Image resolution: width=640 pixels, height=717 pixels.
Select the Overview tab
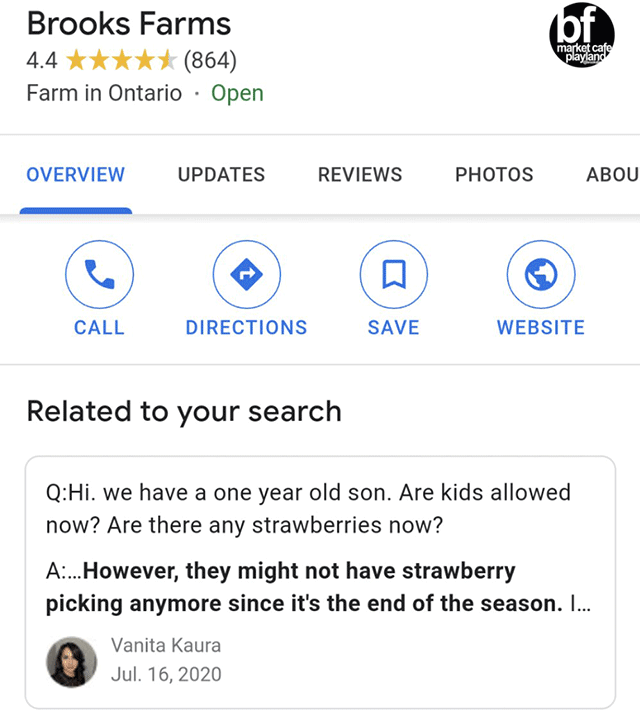(x=76, y=174)
